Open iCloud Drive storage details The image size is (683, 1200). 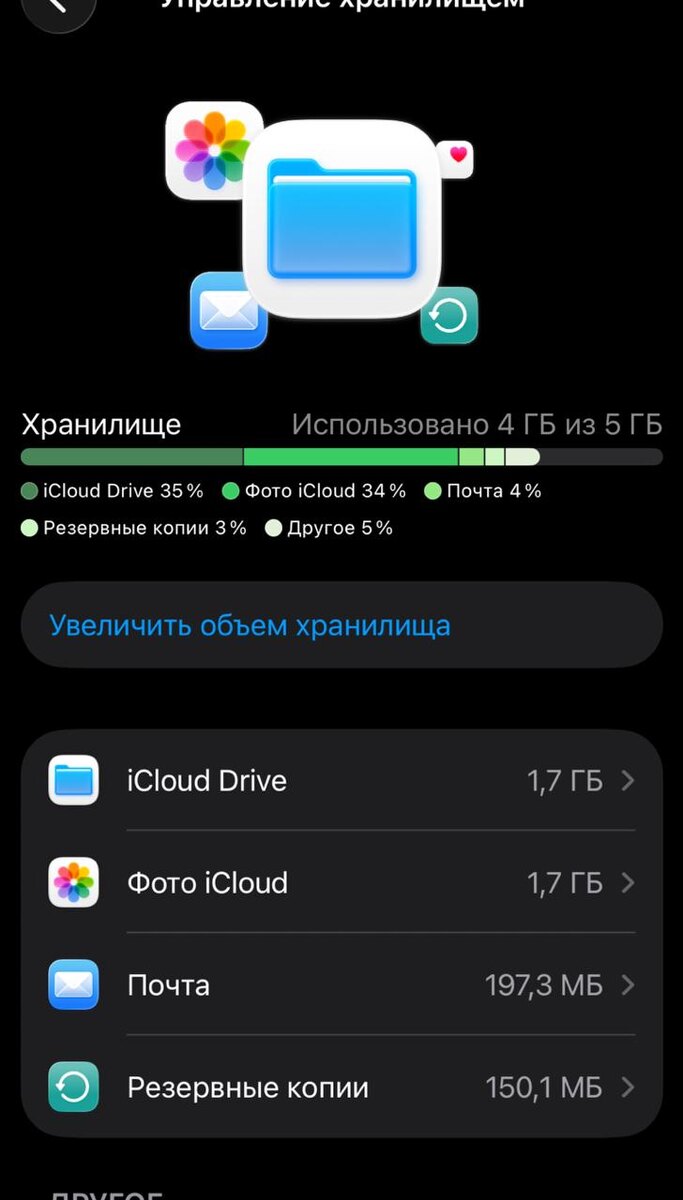[341, 781]
